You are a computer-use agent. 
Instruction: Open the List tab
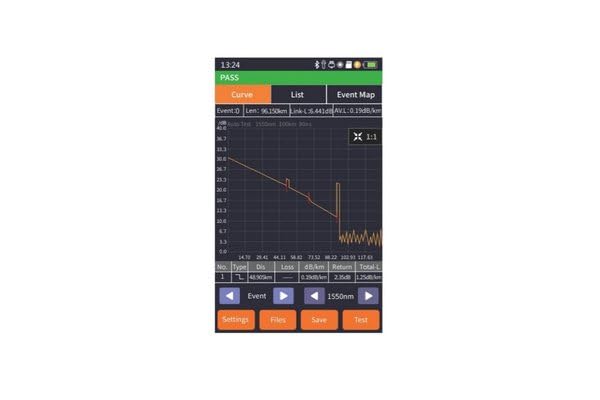298,94
